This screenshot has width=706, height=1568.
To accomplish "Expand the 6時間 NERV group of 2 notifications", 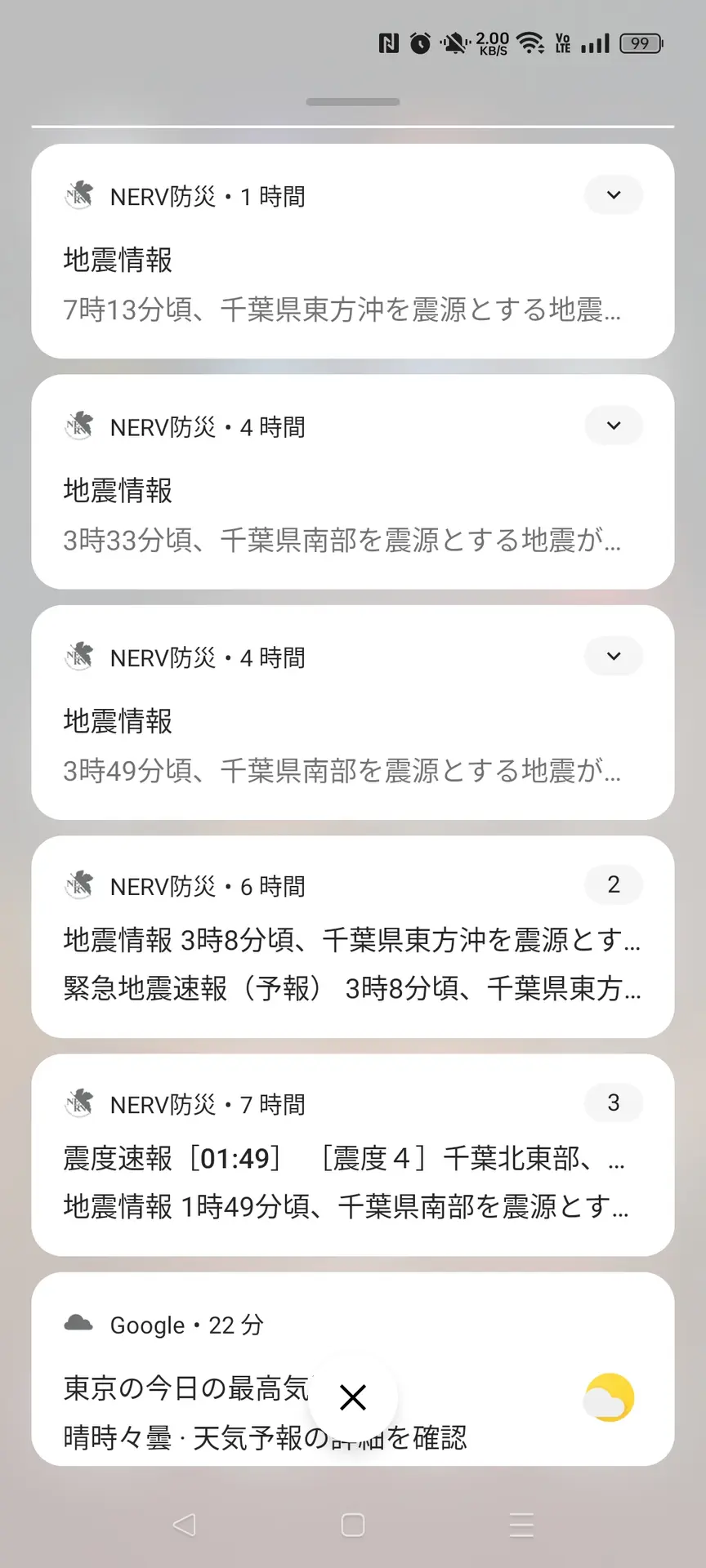I will click(614, 884).
